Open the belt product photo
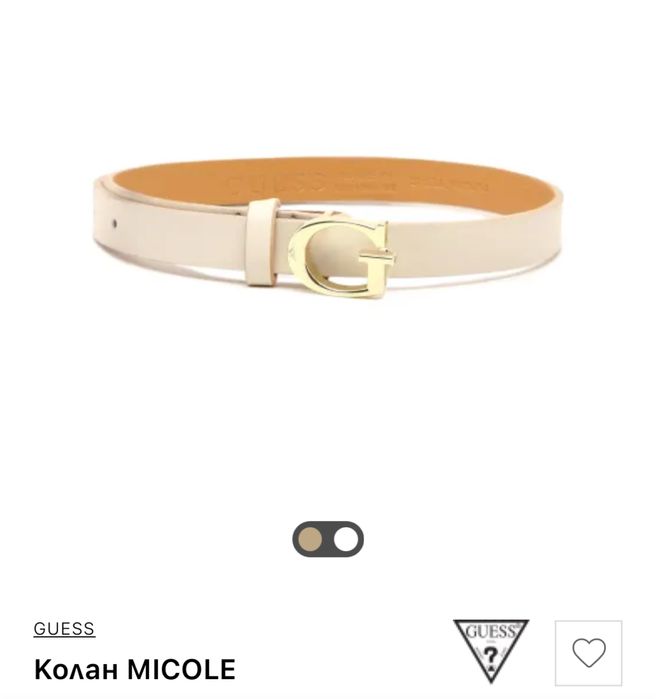This screenshot has height=699, width=656. click(328, 232)
